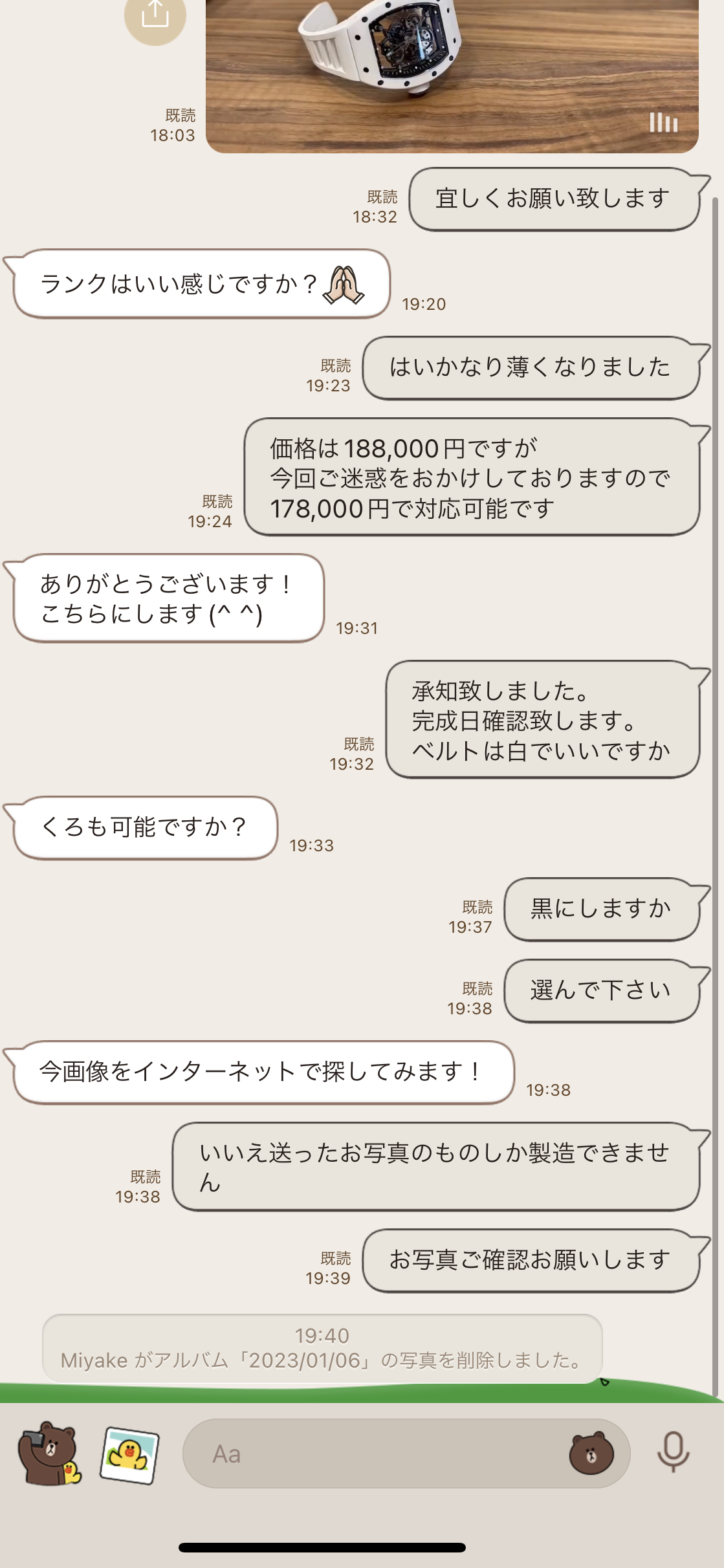Tap the share icon beside the watch photo
The image size is (724, 1568).
155,16
